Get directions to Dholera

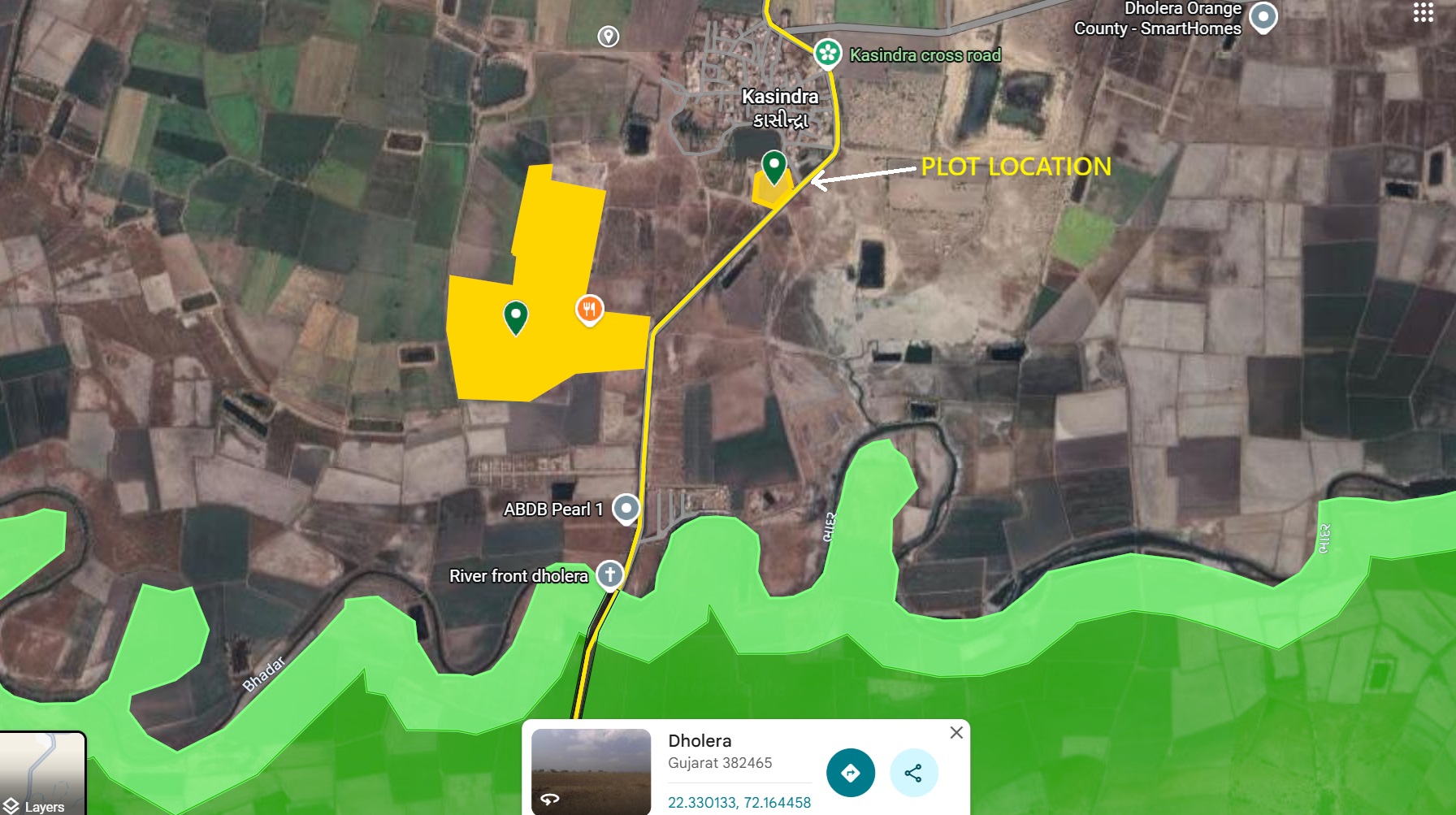pos(850,773)
